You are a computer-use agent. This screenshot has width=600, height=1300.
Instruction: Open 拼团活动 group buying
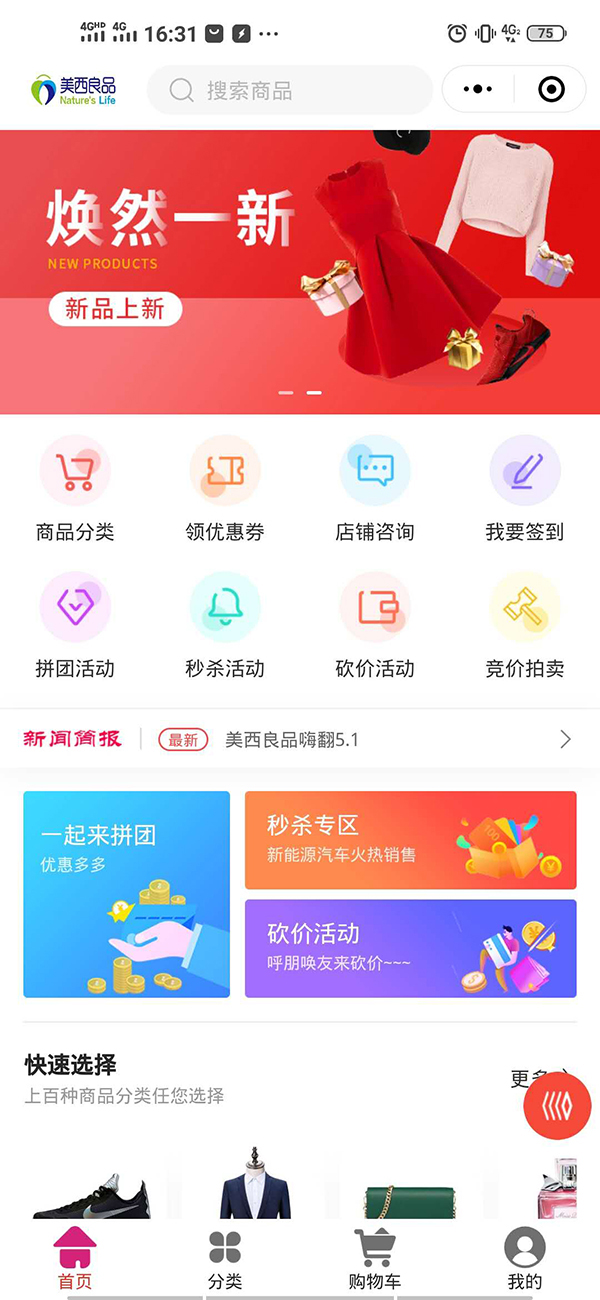[x=75, y=627]
